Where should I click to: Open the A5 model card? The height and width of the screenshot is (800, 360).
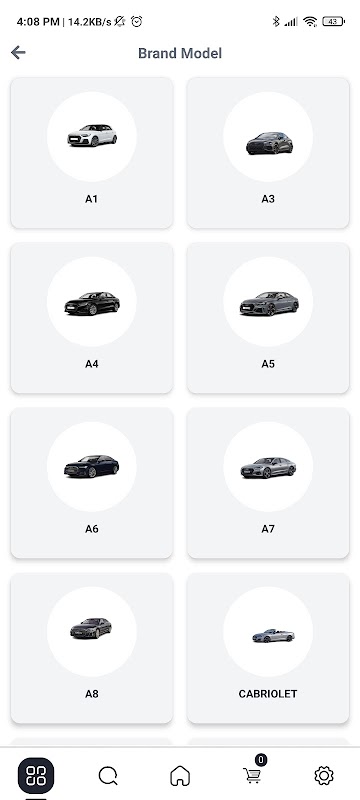(x=268, y=317)
